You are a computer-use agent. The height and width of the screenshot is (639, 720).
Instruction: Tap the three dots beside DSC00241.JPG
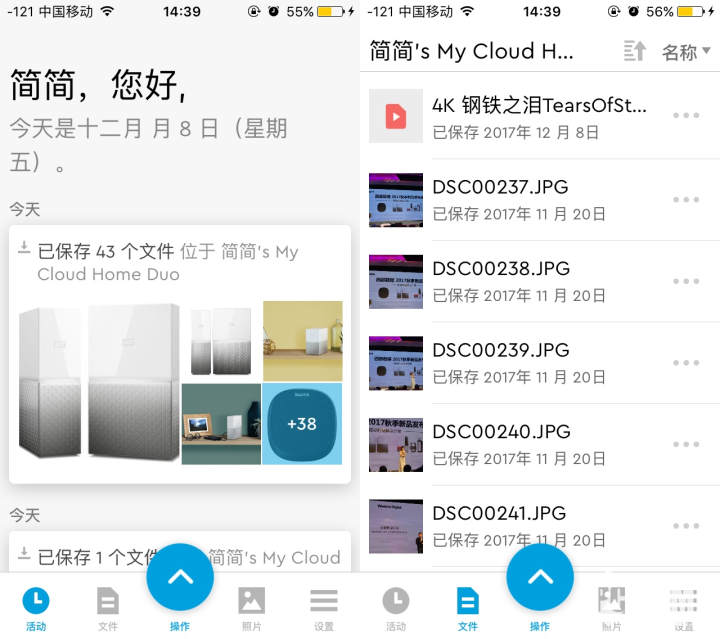(x=686, y=526)
